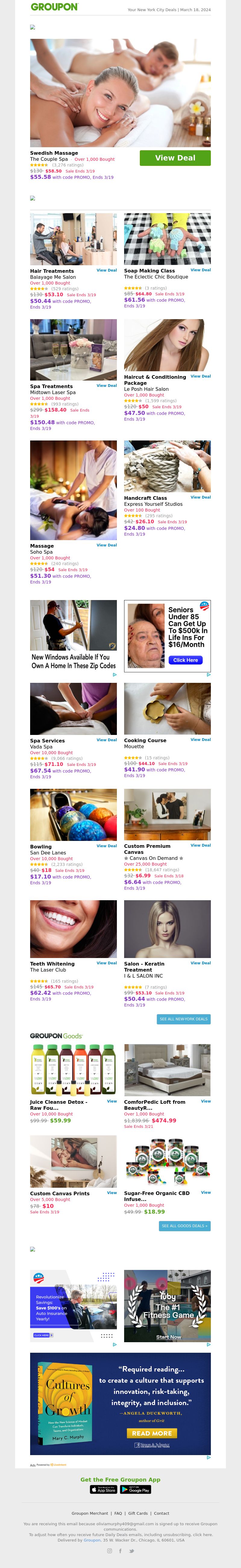
Task: Open the Handcraft Class pottery image
Action: 167,466
